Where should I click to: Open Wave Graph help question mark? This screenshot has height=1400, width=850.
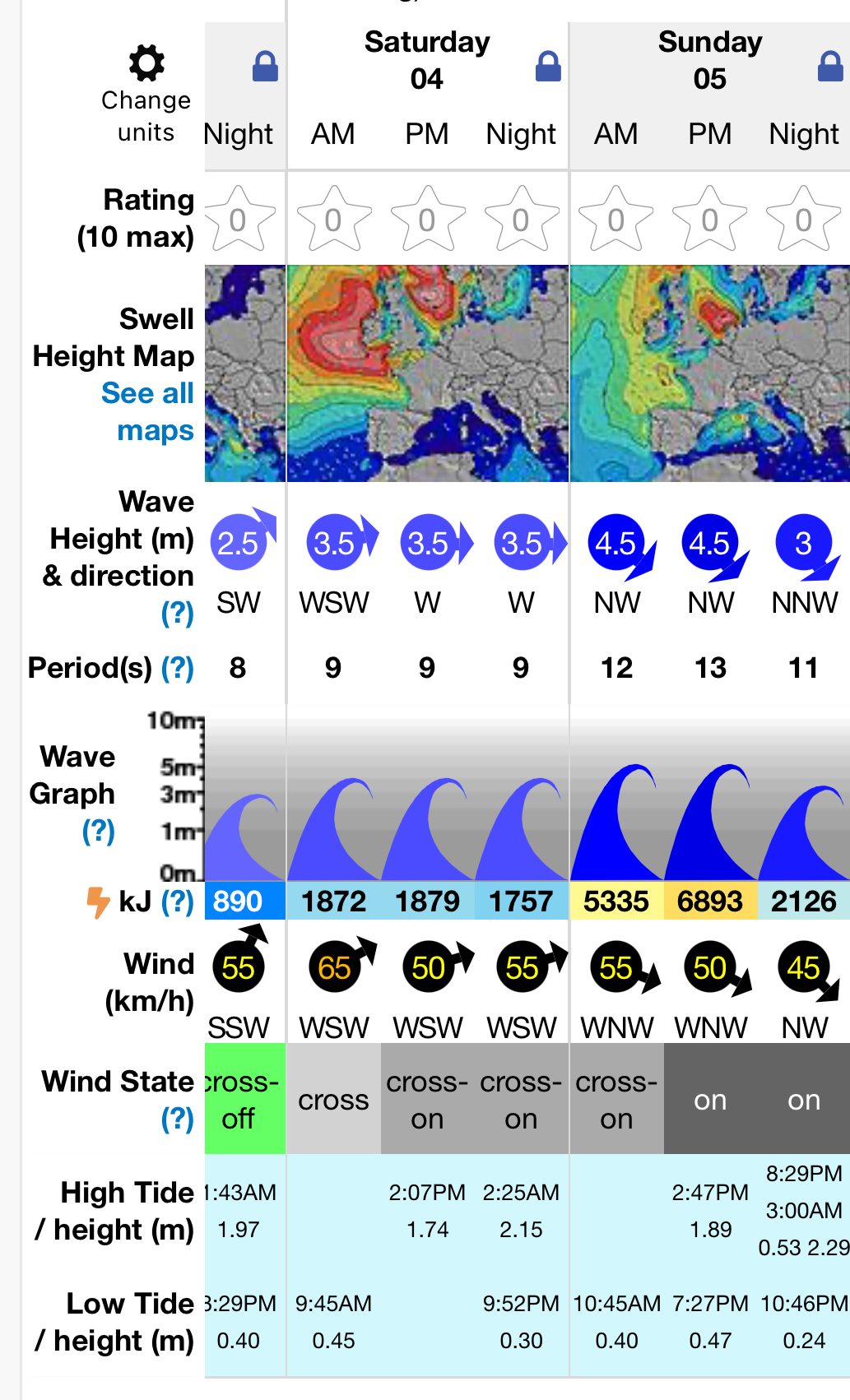pos(98,831)
